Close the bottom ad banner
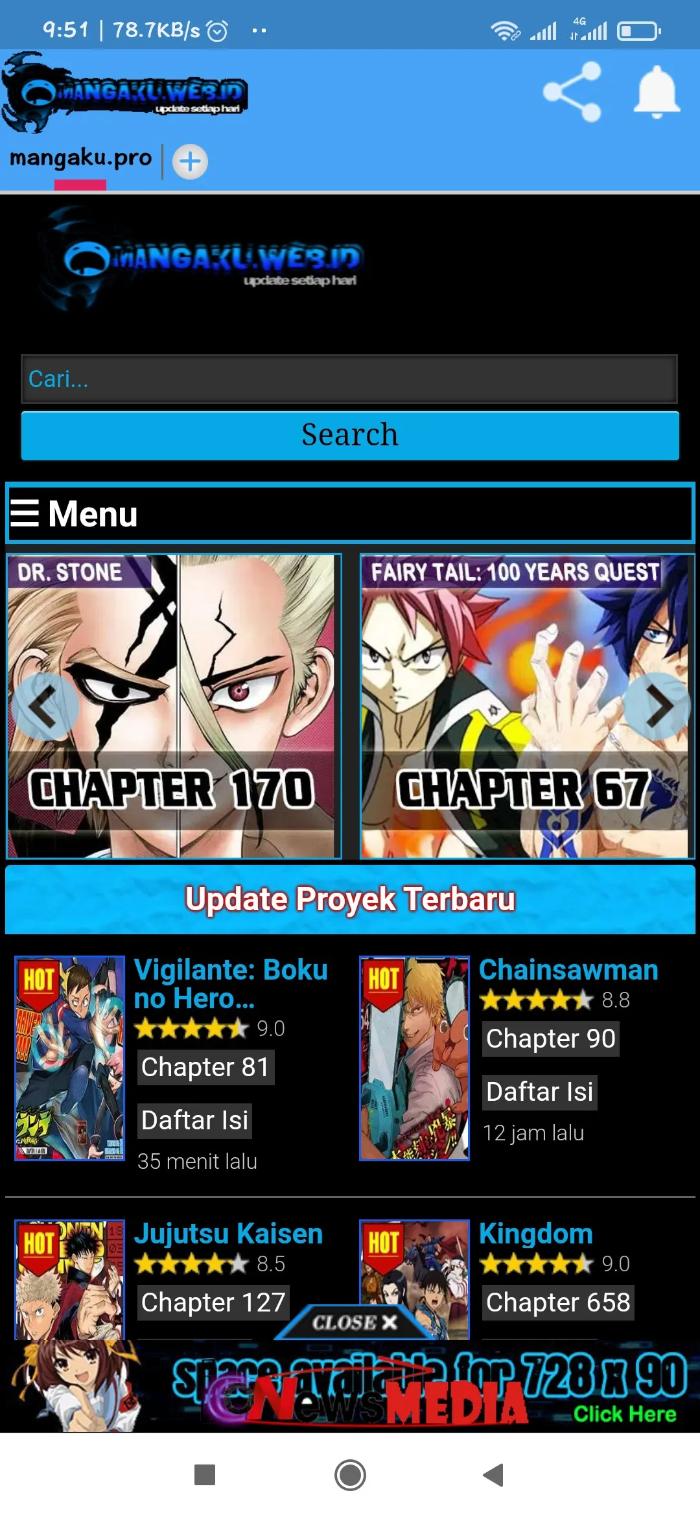The height and width of the screenshot is (1517, 700). [354, 1322]
